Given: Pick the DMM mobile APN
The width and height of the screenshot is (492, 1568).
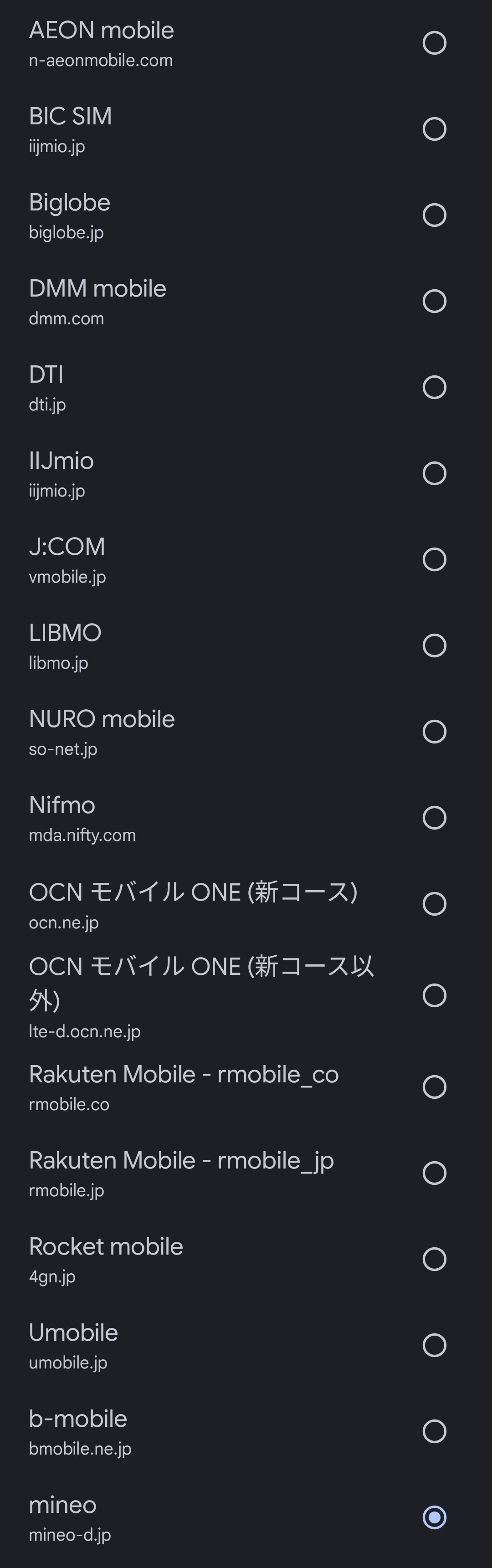Looking at the screenshot, I should point(434,301).
